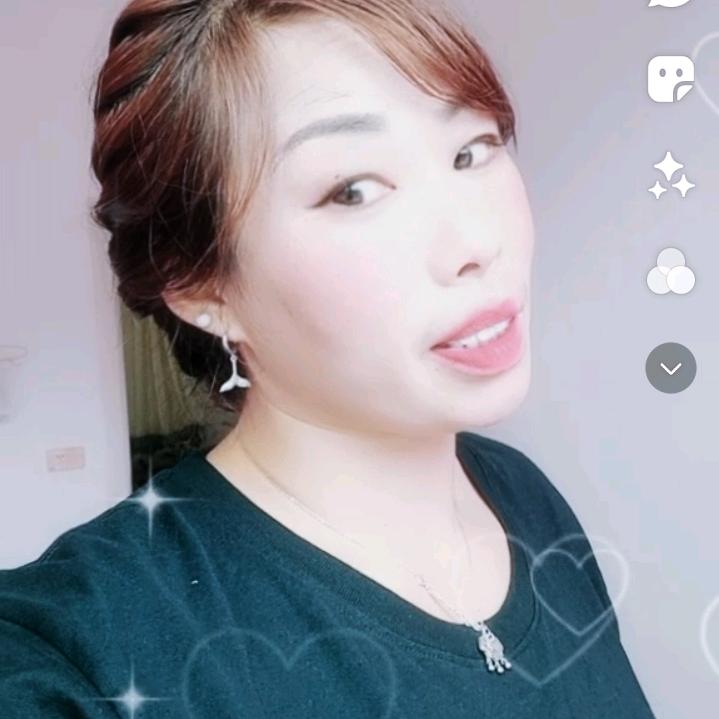Open the sparkle effects tool
This screenshot has height=719, width=719.
click(670, 175)
